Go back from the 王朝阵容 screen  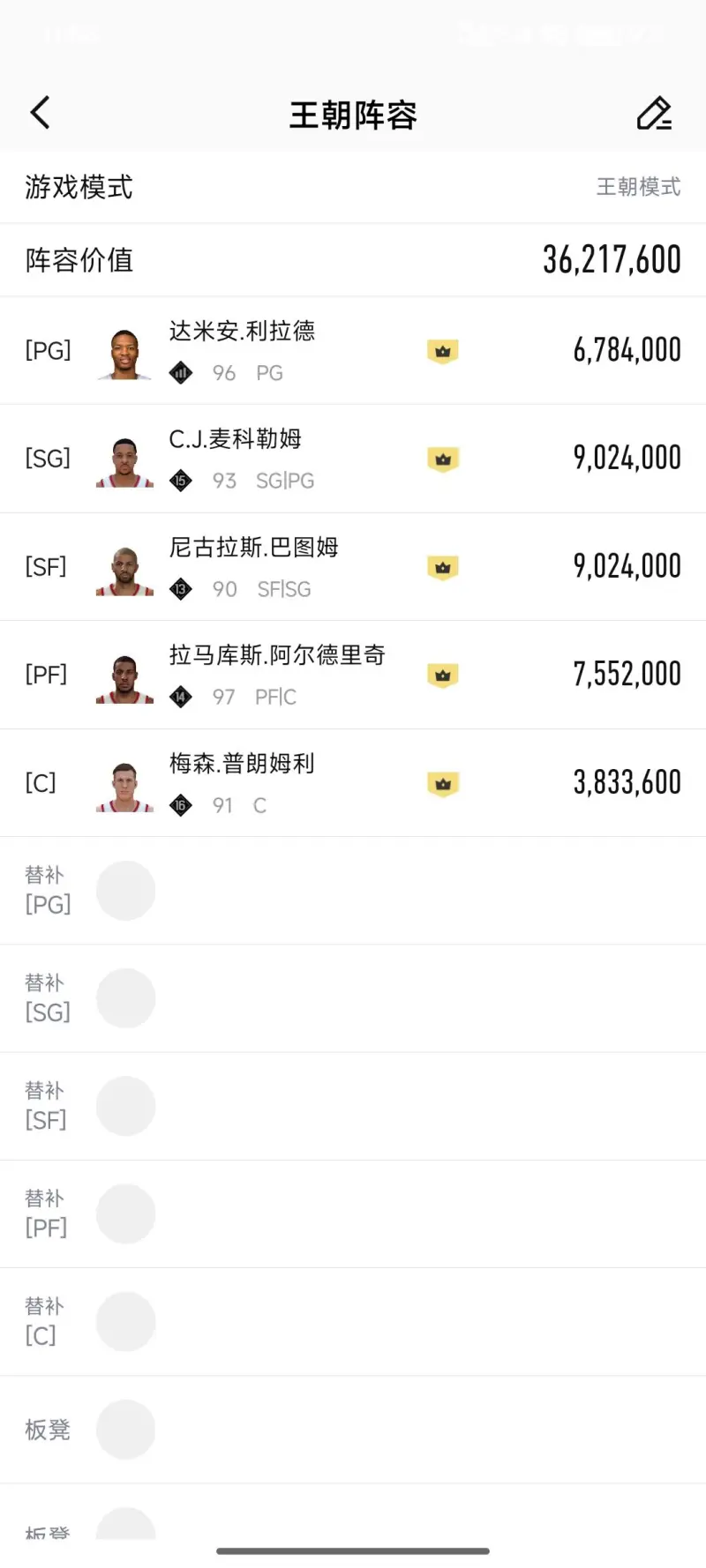[40, 113]
